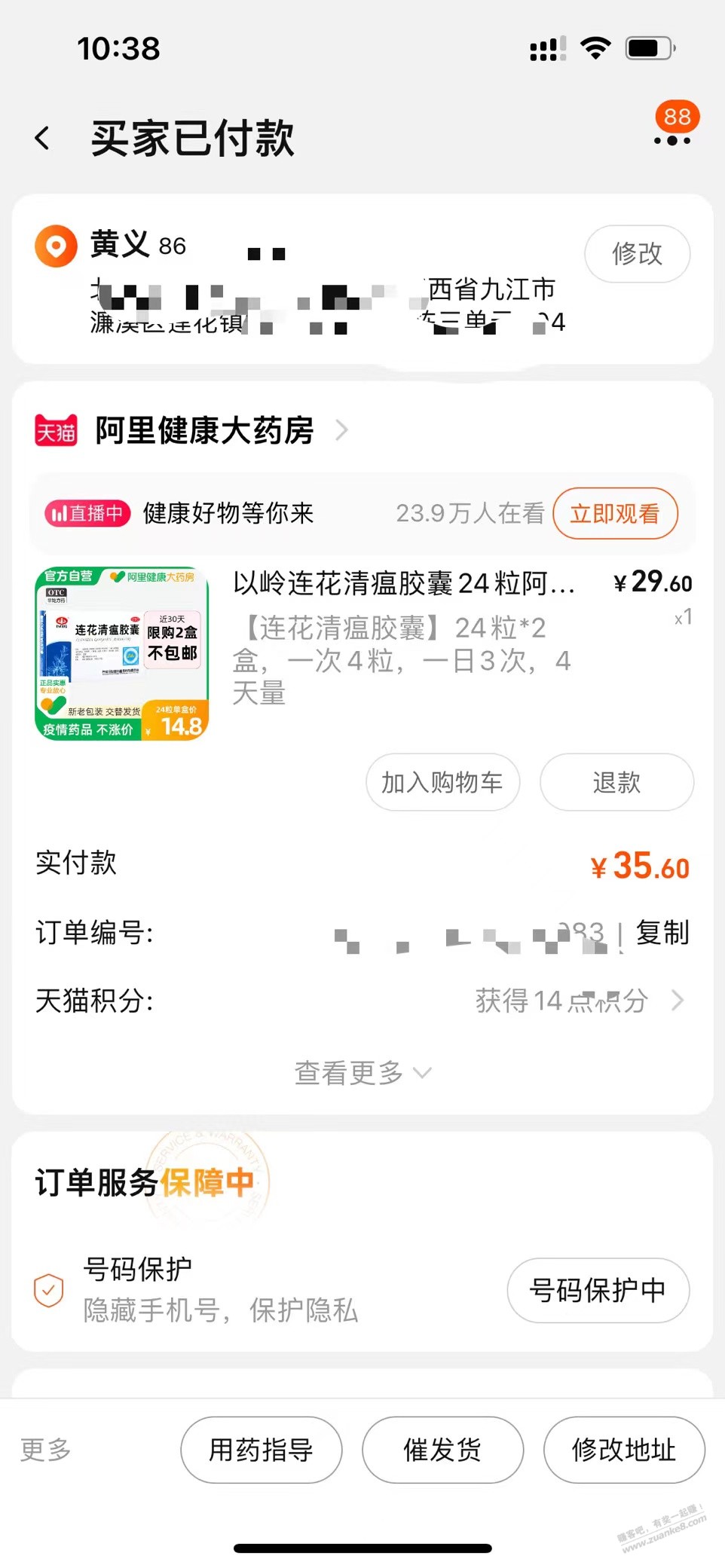Click 复制 to copy the order number
Image resolution: width=725 pixels, height=1568 pixels.
[662, 933]
